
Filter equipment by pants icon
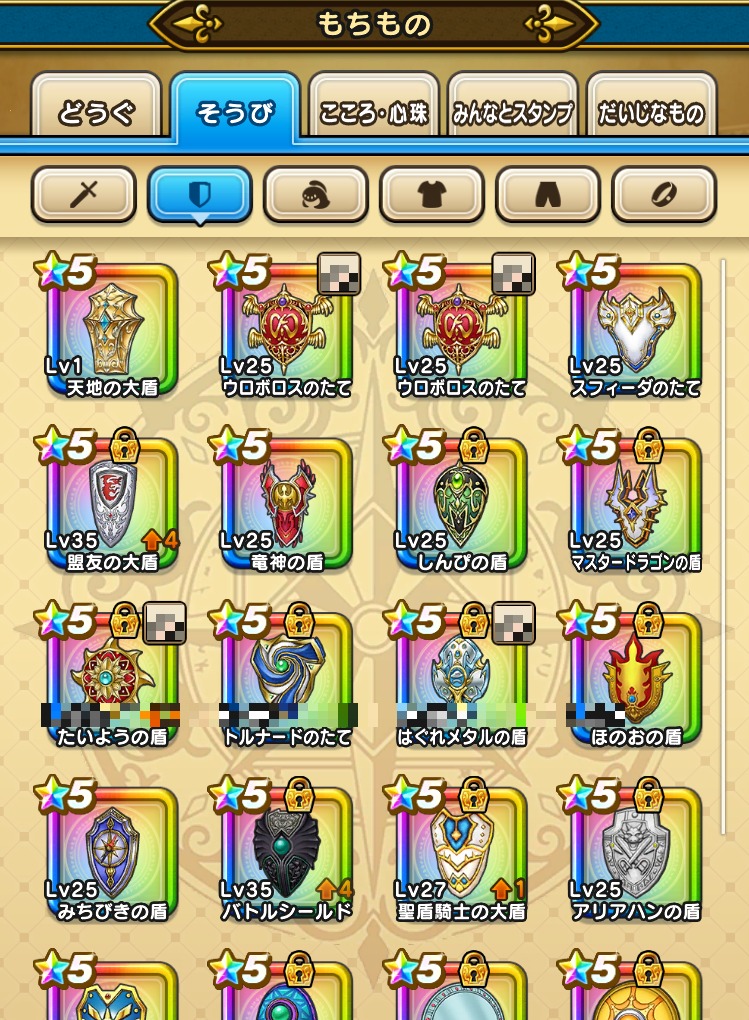[548, 194]
